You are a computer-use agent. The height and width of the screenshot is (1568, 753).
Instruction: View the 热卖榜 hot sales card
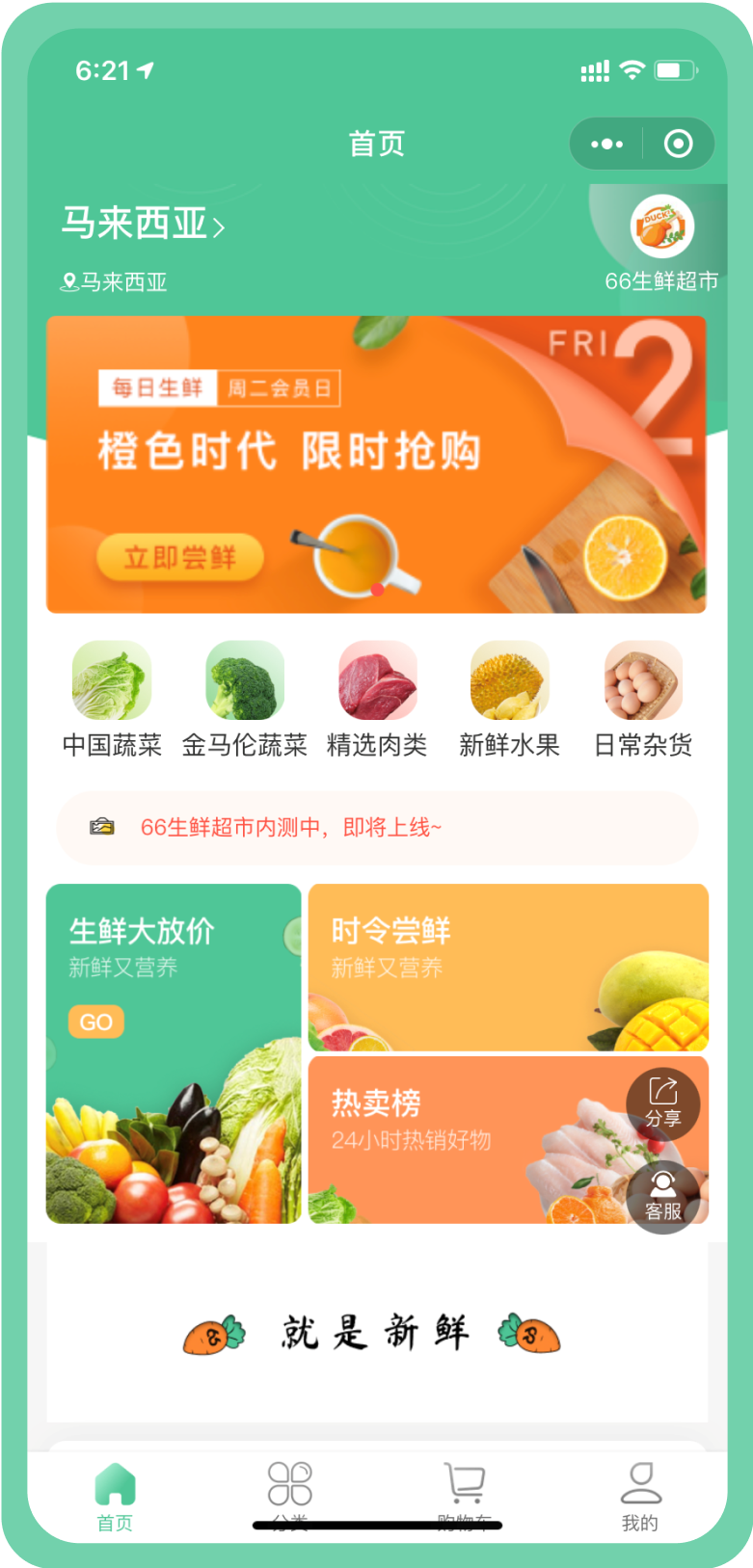[463, 1140]
